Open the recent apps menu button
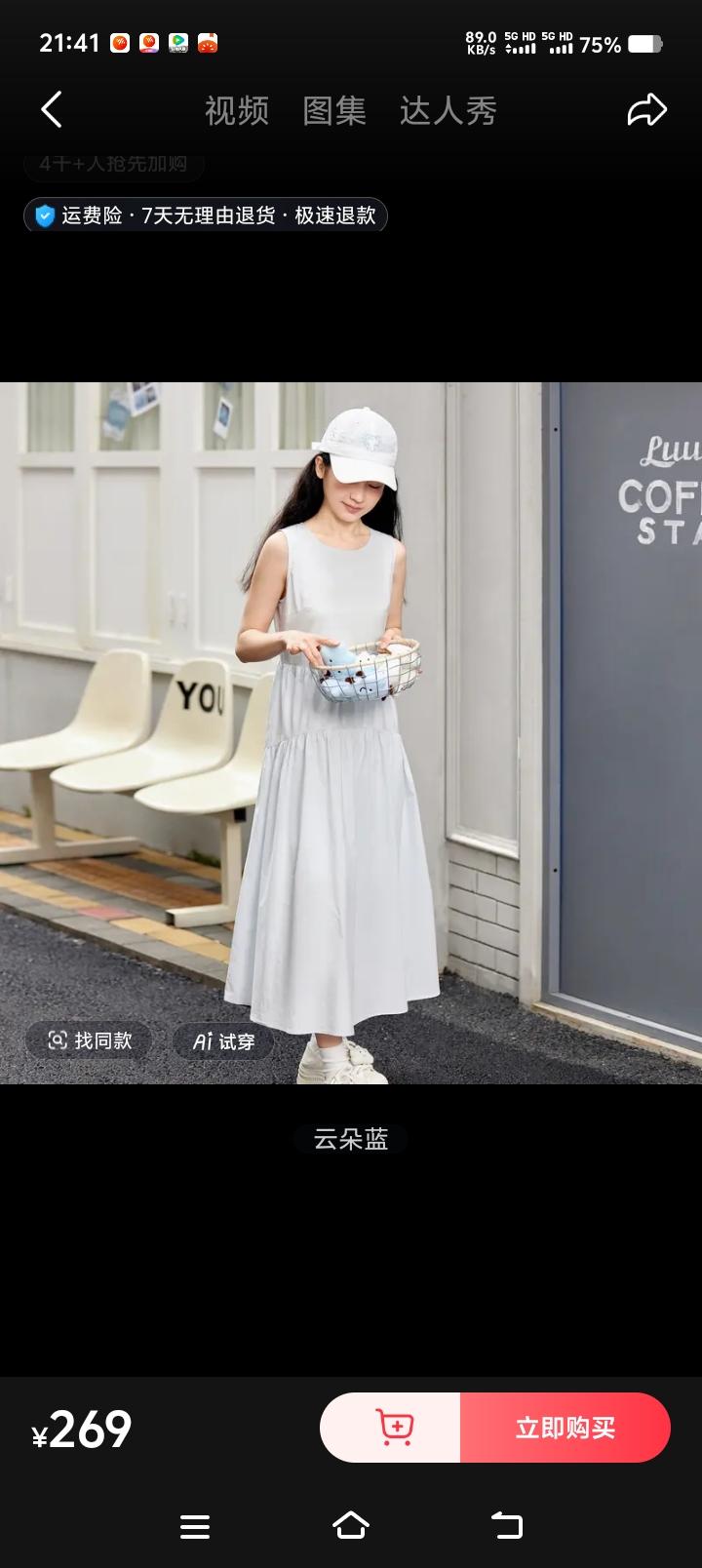 pyautogui.click(x=195, y=1526)
